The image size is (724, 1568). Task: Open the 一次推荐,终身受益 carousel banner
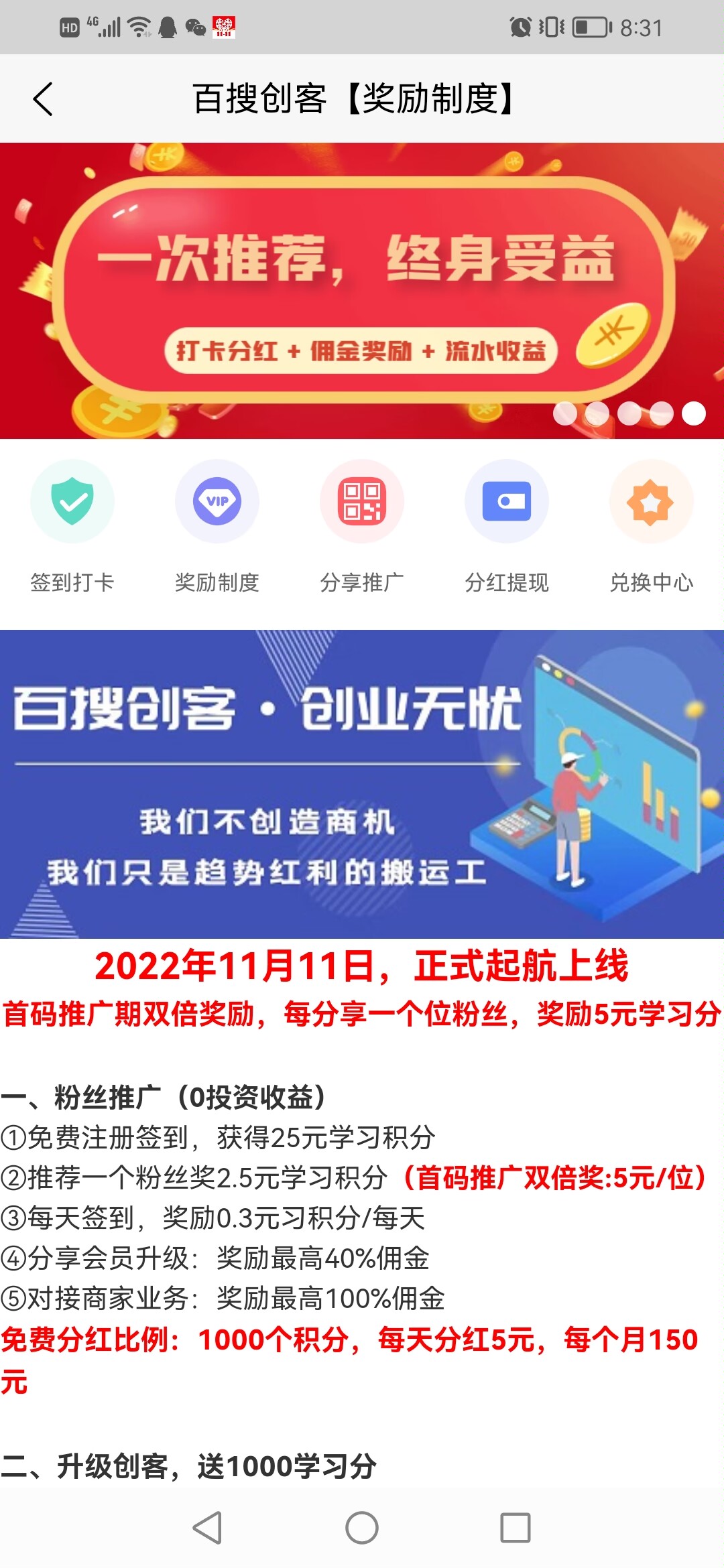click(x=362, y=290)
